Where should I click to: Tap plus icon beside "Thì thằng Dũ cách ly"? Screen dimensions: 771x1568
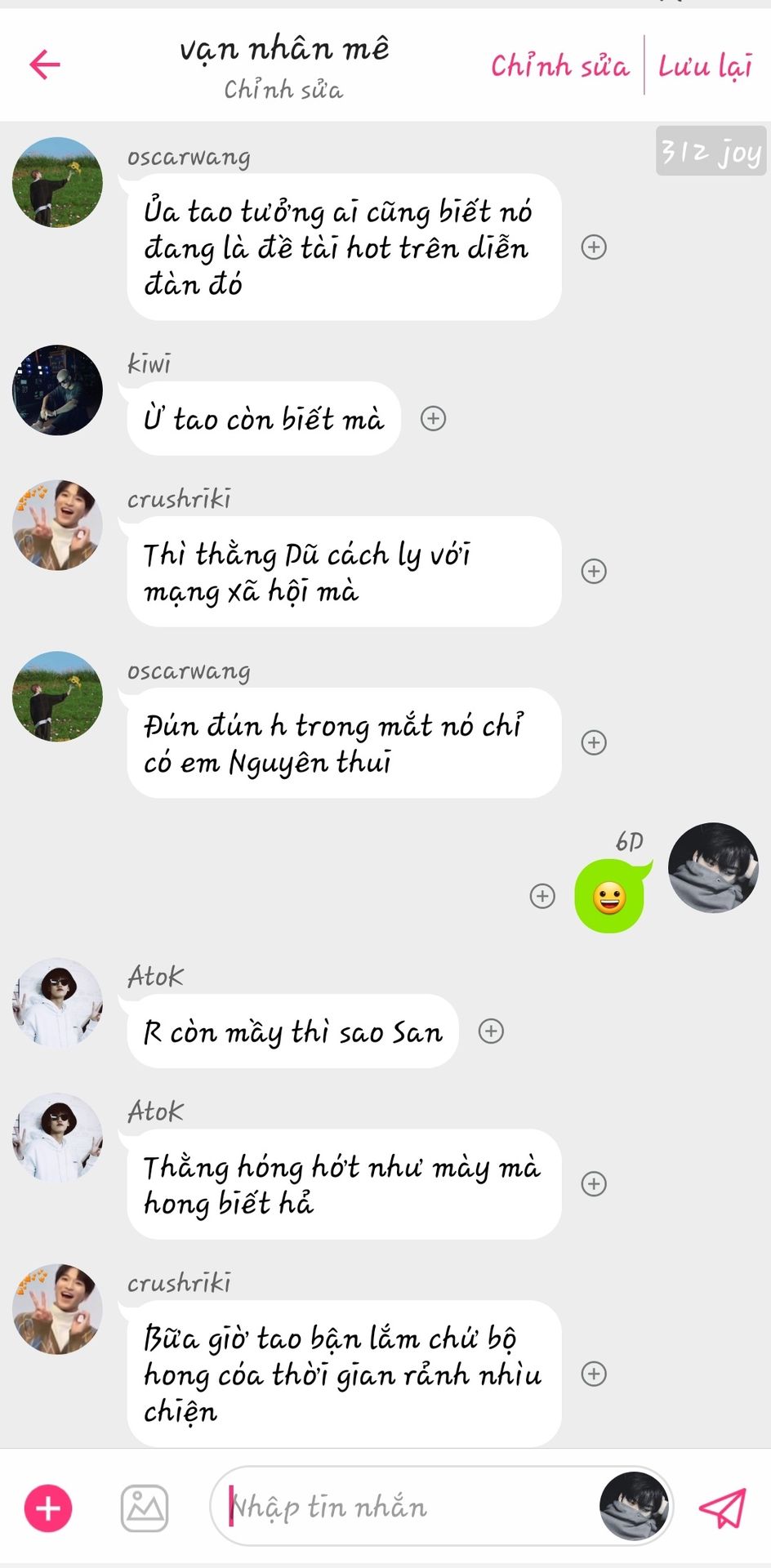594,571
